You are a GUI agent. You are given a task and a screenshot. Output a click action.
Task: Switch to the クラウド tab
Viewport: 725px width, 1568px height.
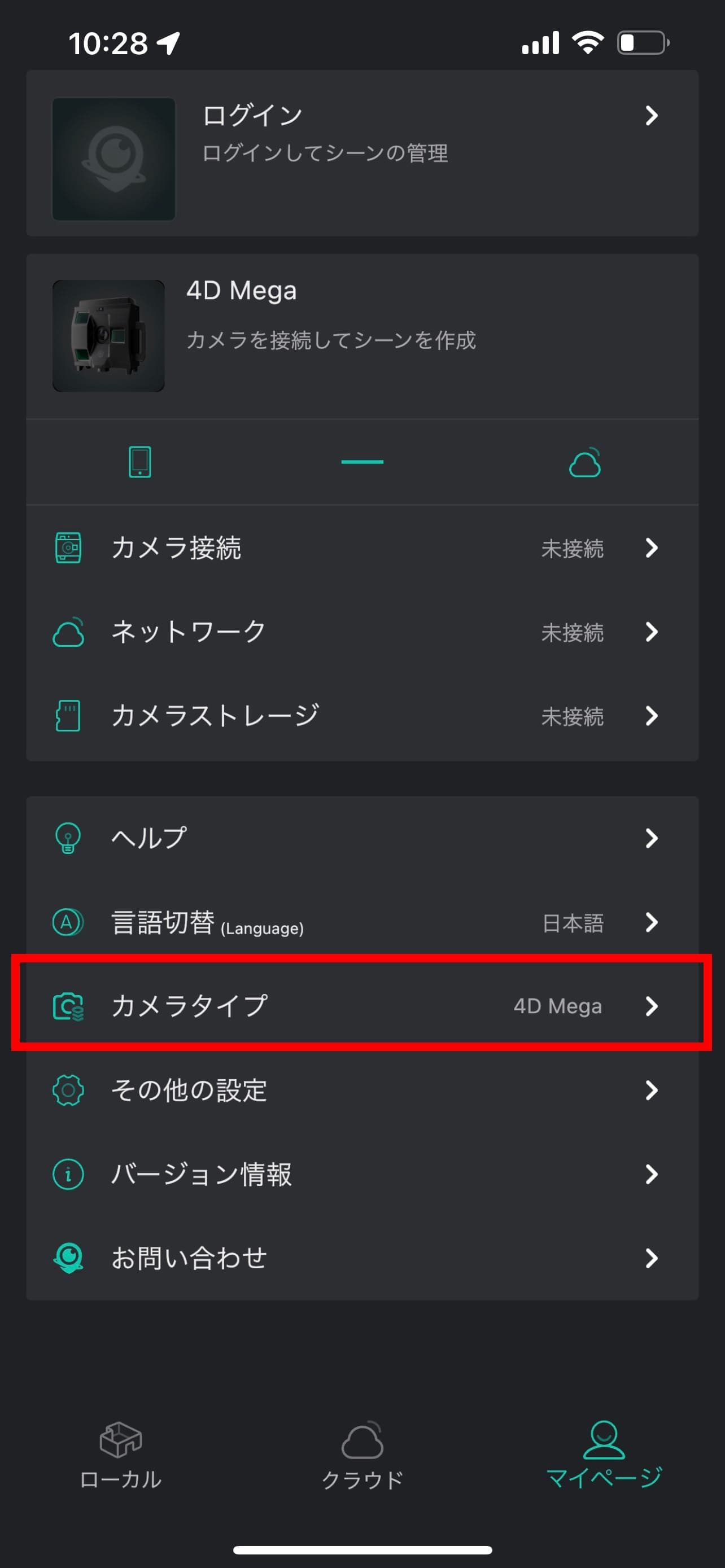362,1456
